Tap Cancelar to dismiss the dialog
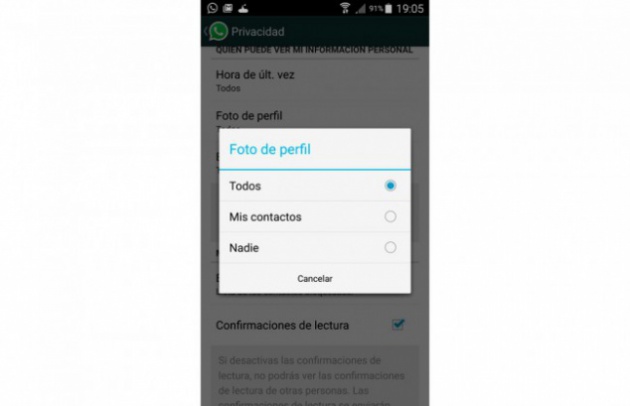Viewport: 630px width, 406px height. tap(314, 278)
